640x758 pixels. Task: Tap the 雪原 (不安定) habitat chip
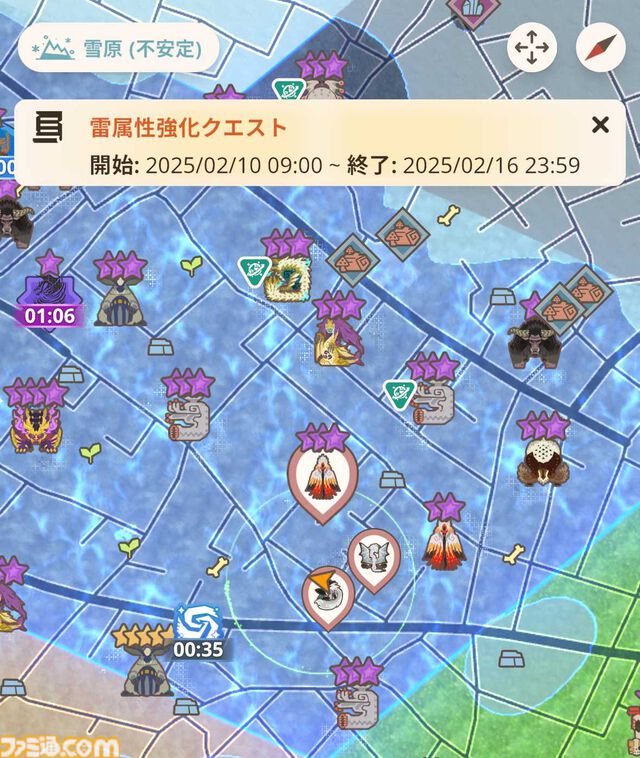tap(118, 49)
